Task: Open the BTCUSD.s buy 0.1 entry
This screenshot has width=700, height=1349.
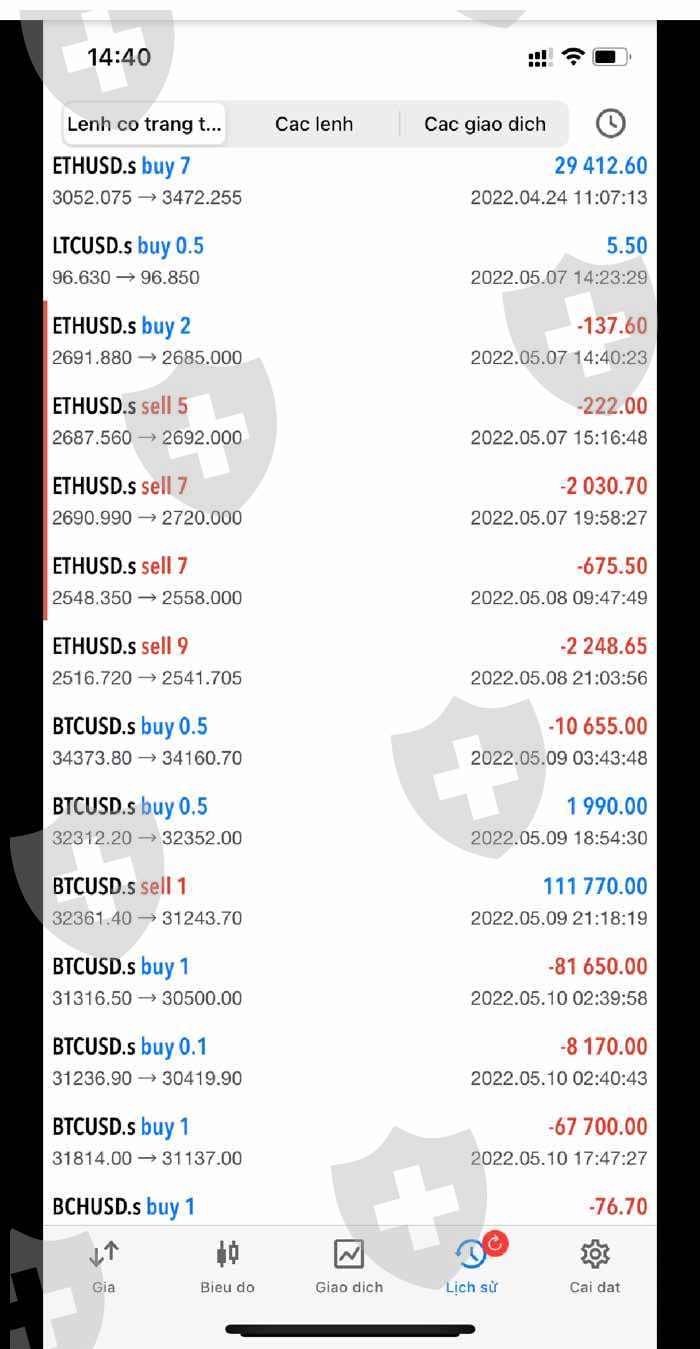Action: (x=350, y=1061)
